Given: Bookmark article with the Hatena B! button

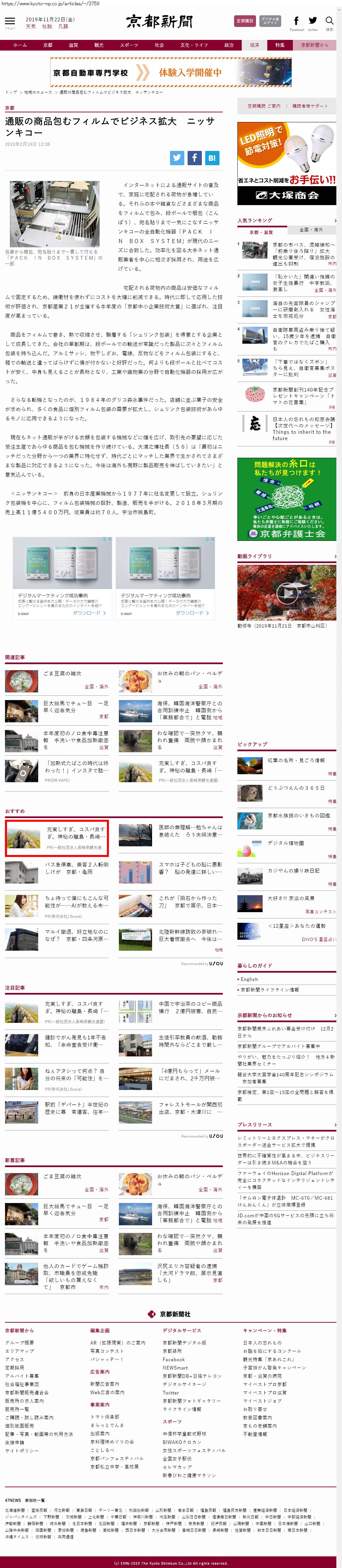Looking at the screenshot, I should 211,158.
